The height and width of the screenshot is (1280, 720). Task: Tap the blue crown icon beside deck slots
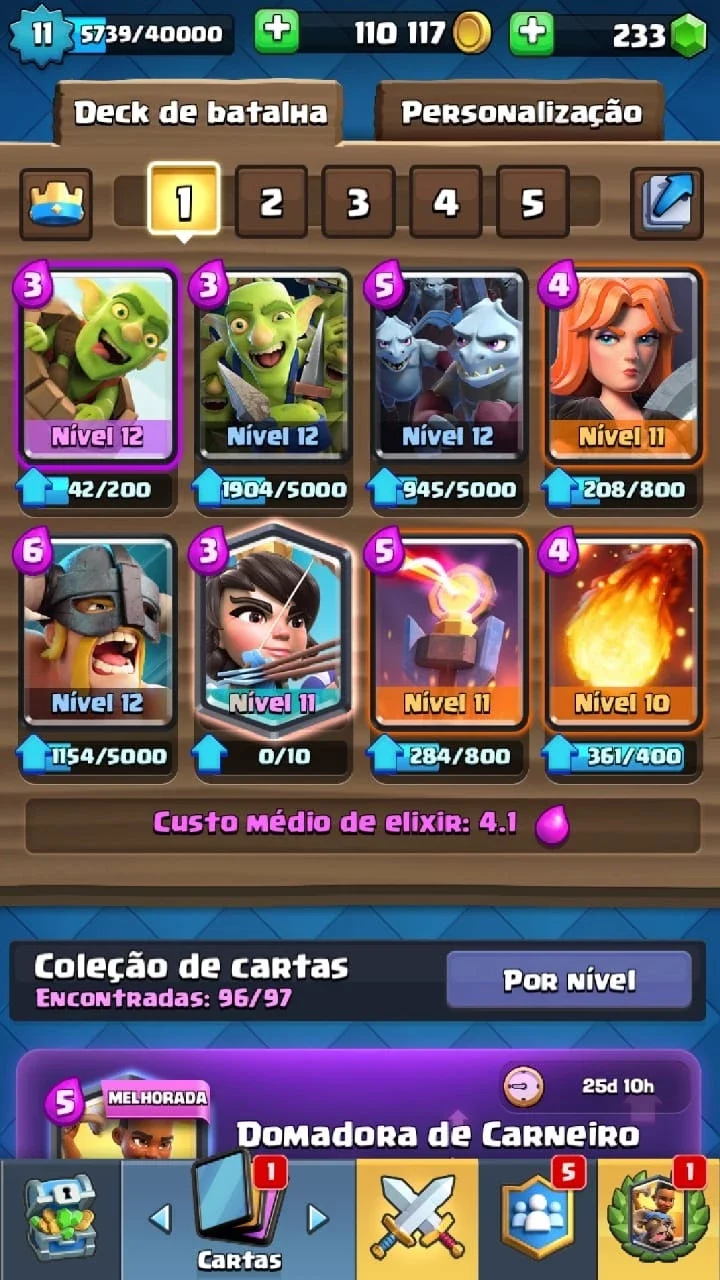56,204
